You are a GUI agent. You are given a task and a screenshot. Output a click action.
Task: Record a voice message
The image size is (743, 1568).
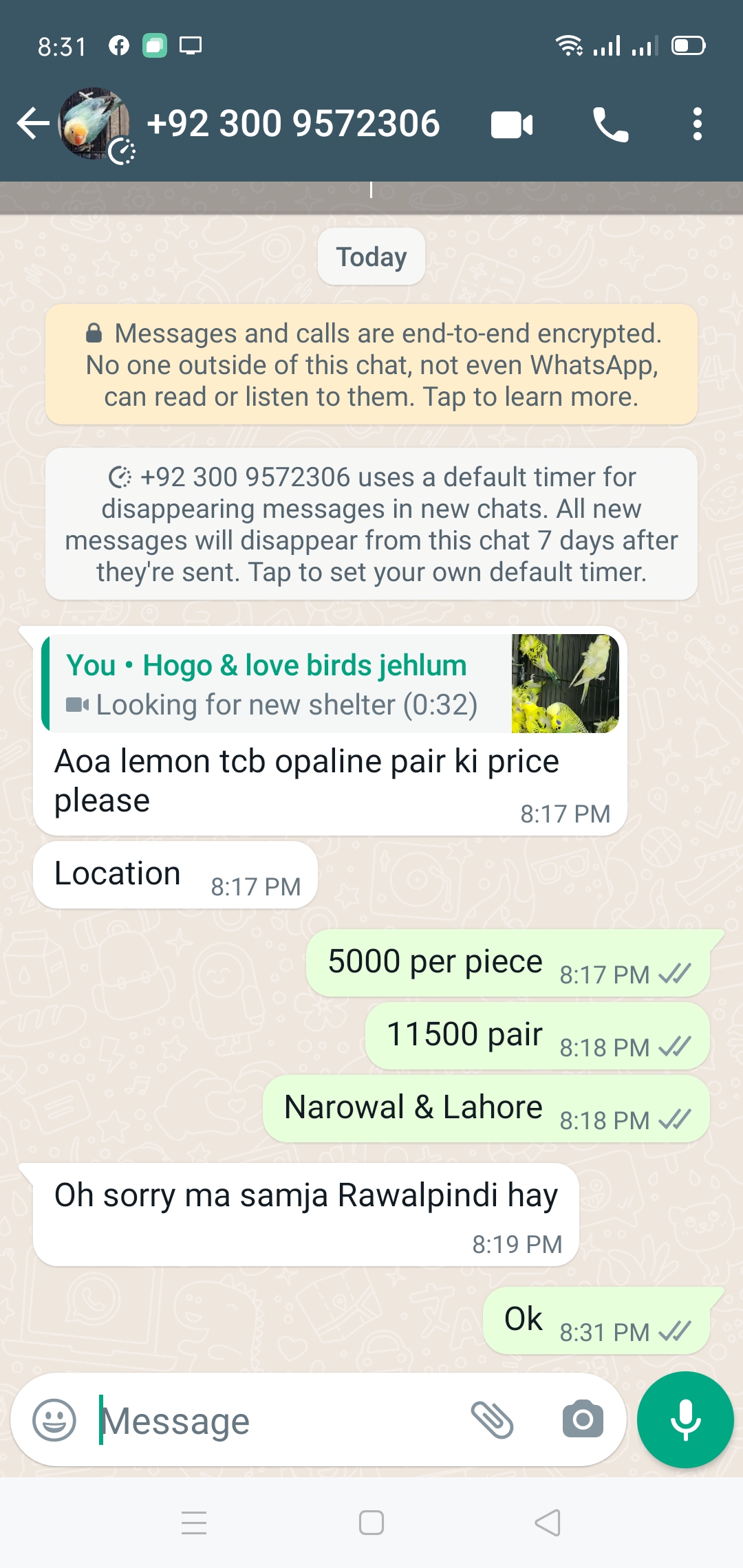(685, 1419)
